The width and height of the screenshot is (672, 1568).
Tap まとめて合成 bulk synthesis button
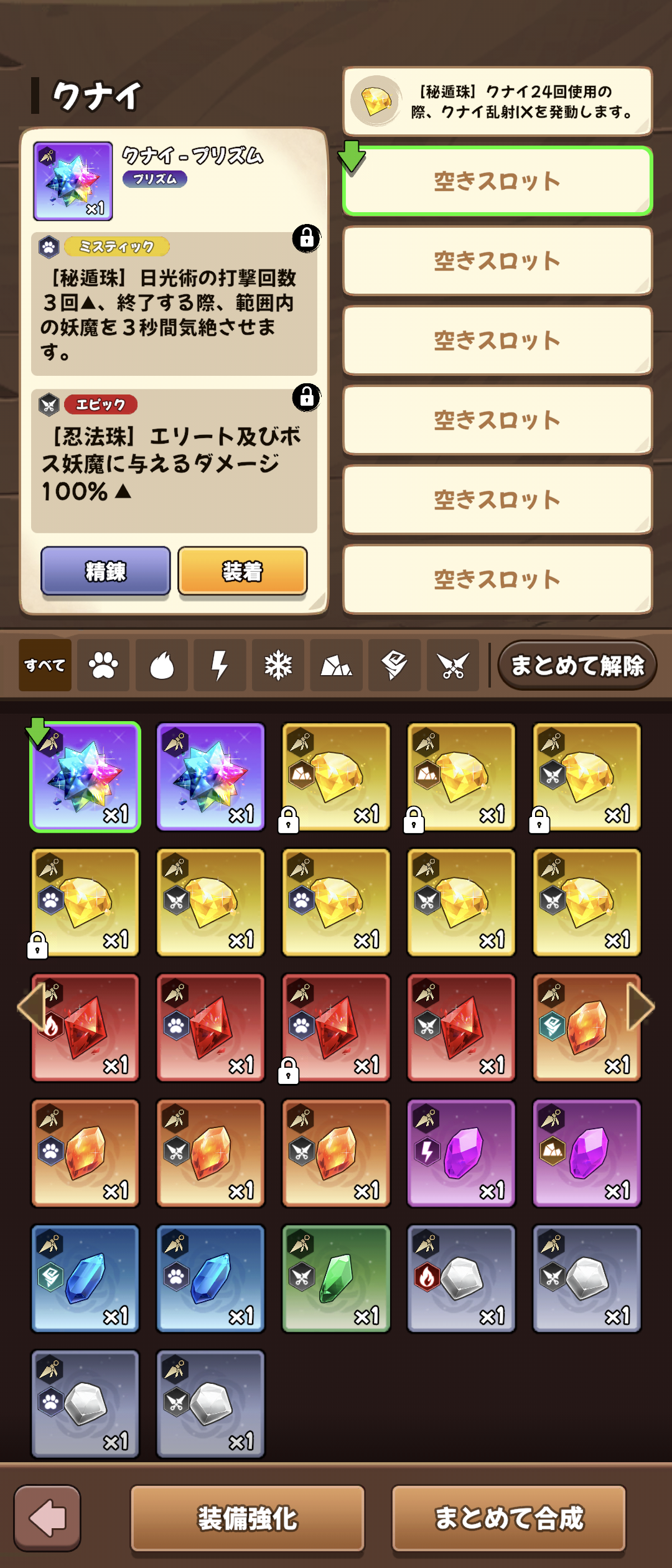coord(509,1518)
